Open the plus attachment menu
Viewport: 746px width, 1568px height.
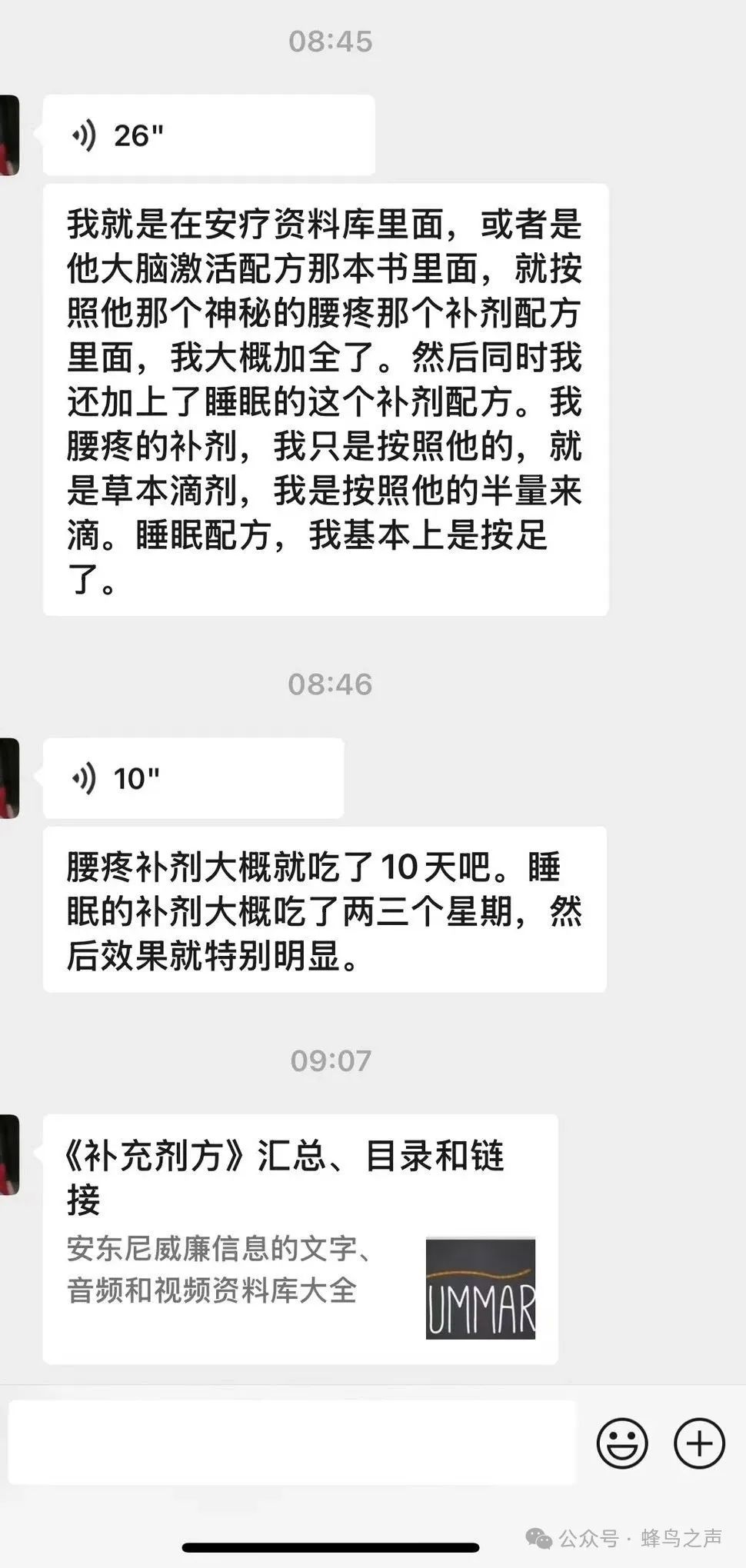tap(699, 1443)
